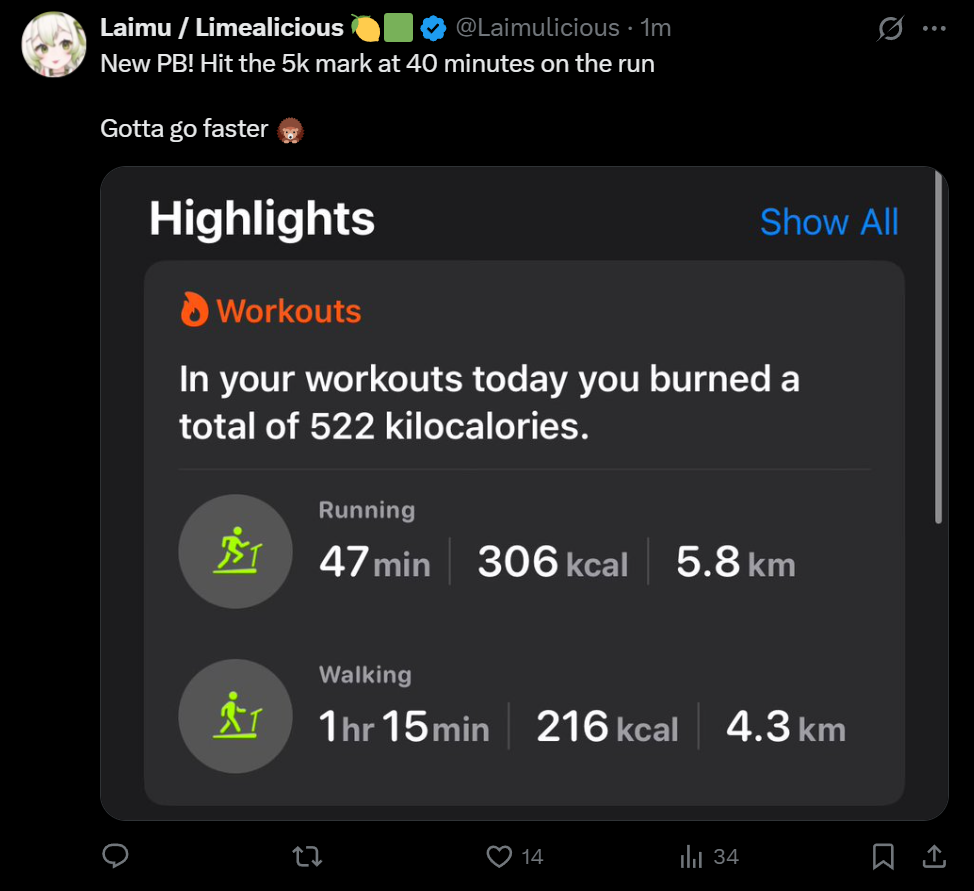Screen dimensions: 974x891
Task: Like the post with 14 likes
Action: 499,856
